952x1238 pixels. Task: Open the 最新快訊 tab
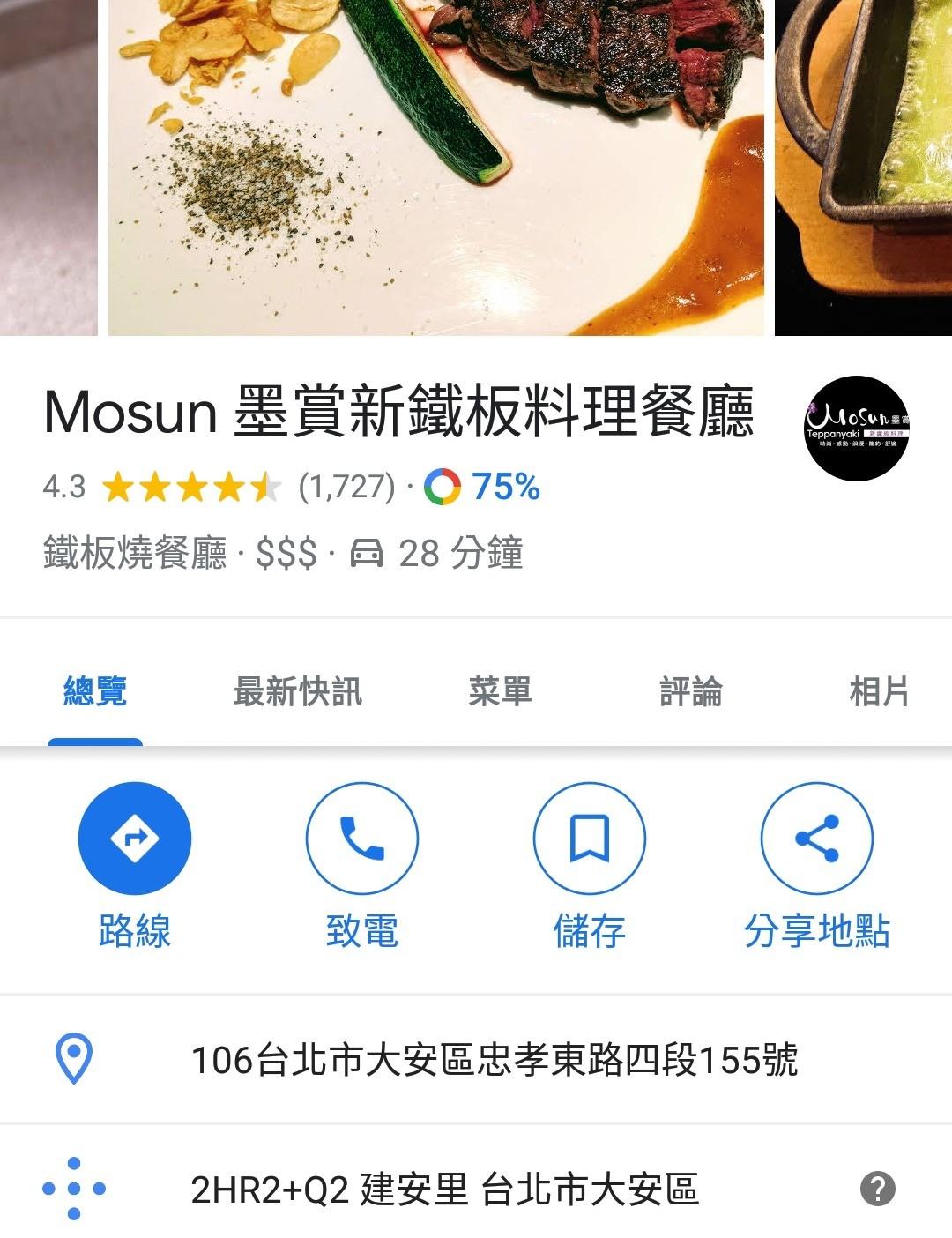(297, 692)
